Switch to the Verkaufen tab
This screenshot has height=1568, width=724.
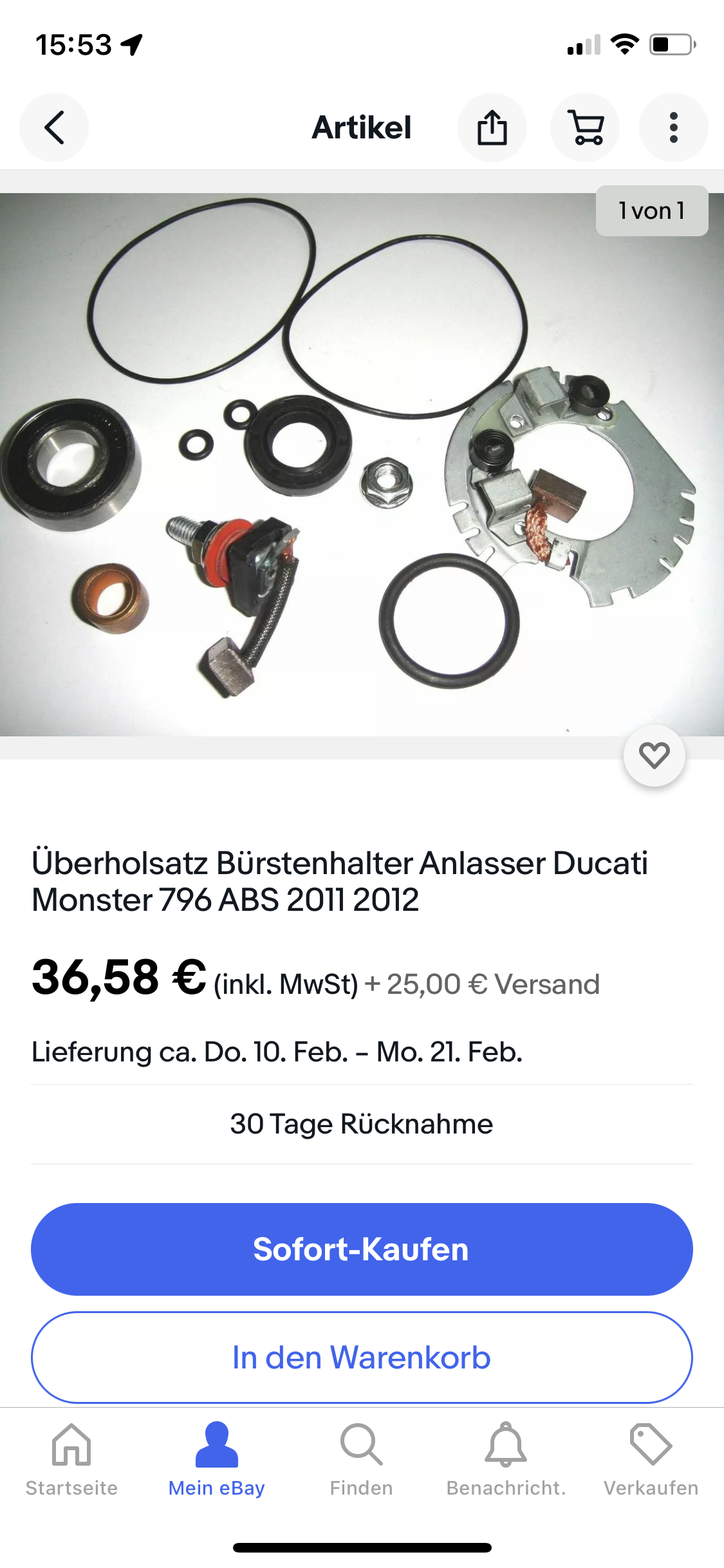[651, 1460]
